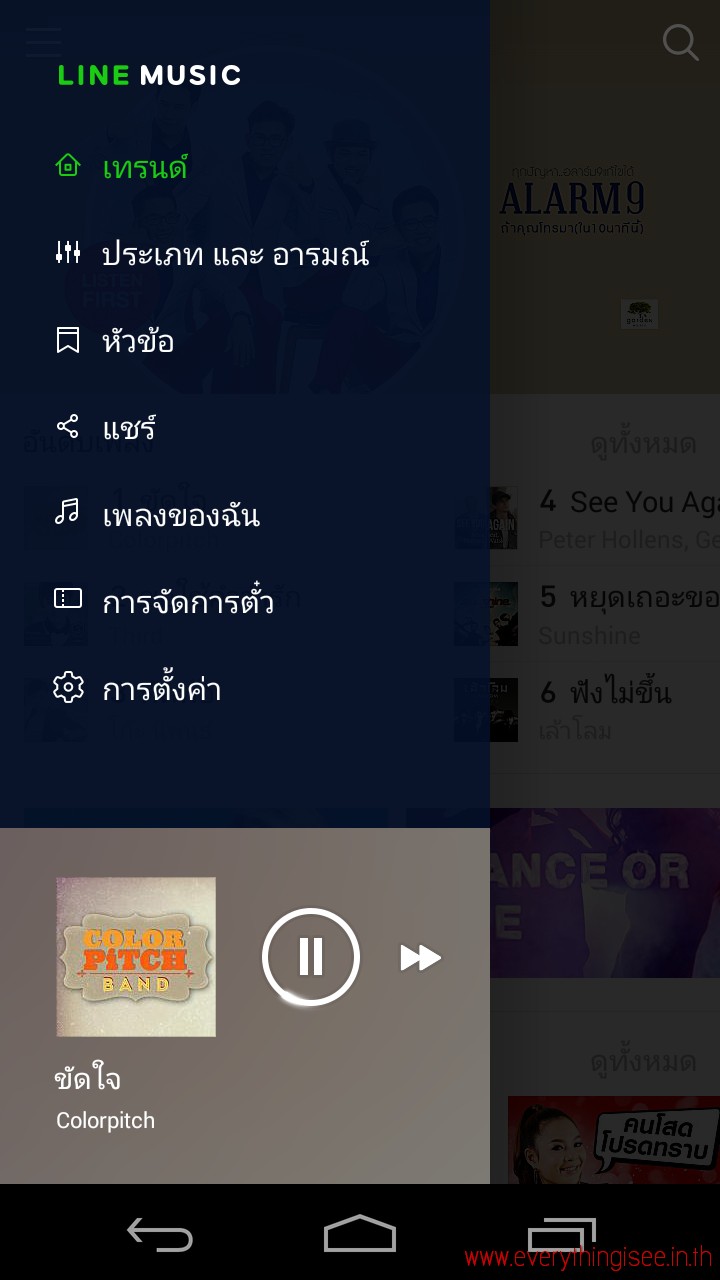Open เพลงของฉัน my music
Viewport: 720px width, 1280px height.
click(245, 515)
